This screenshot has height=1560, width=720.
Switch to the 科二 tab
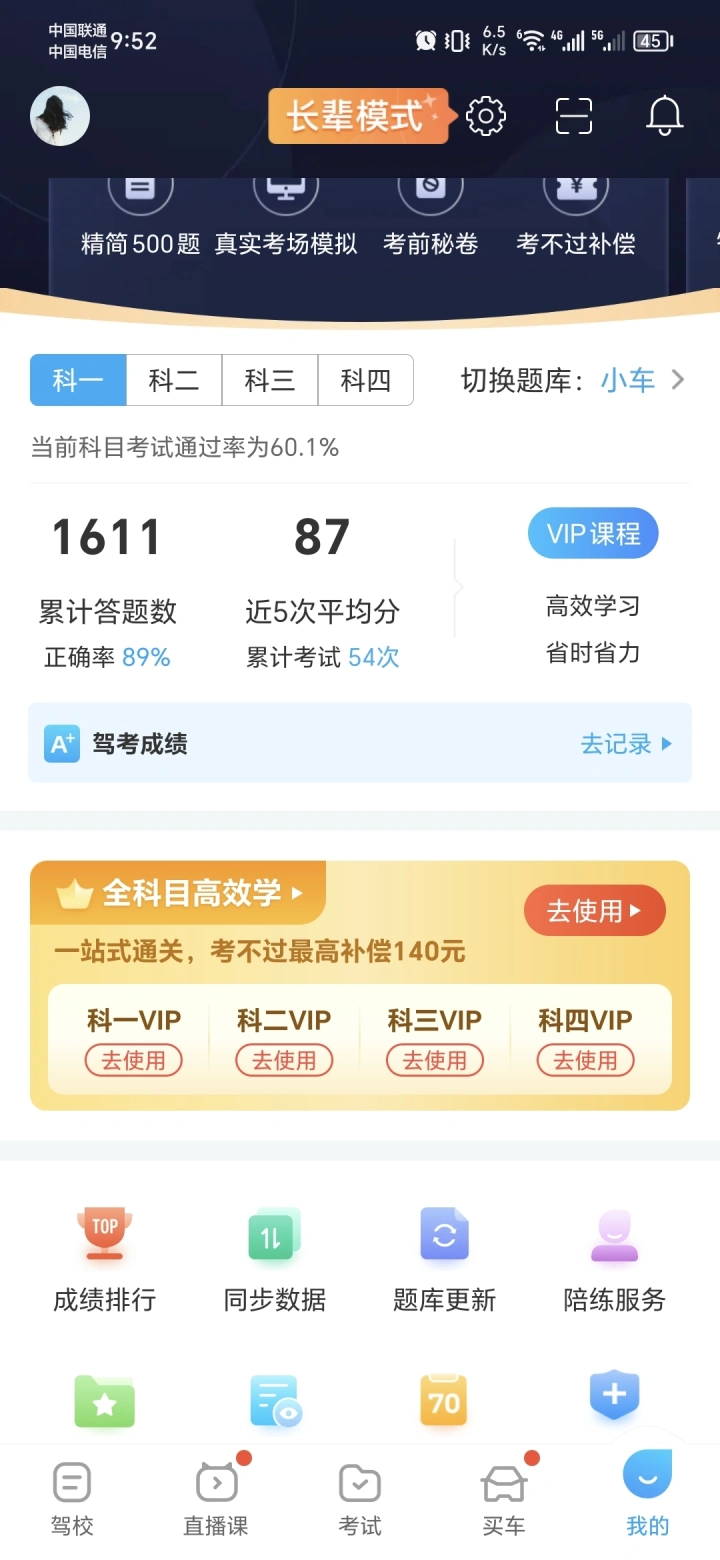pos(174,380)
